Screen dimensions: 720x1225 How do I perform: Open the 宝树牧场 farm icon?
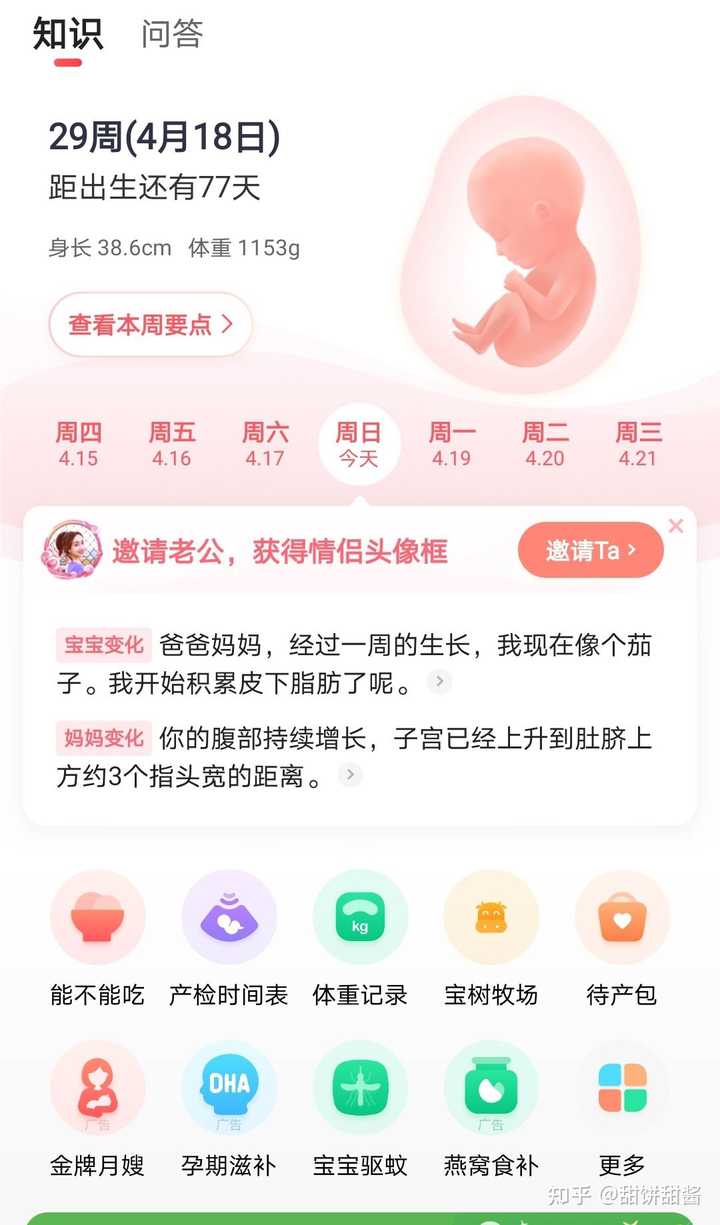491,916
